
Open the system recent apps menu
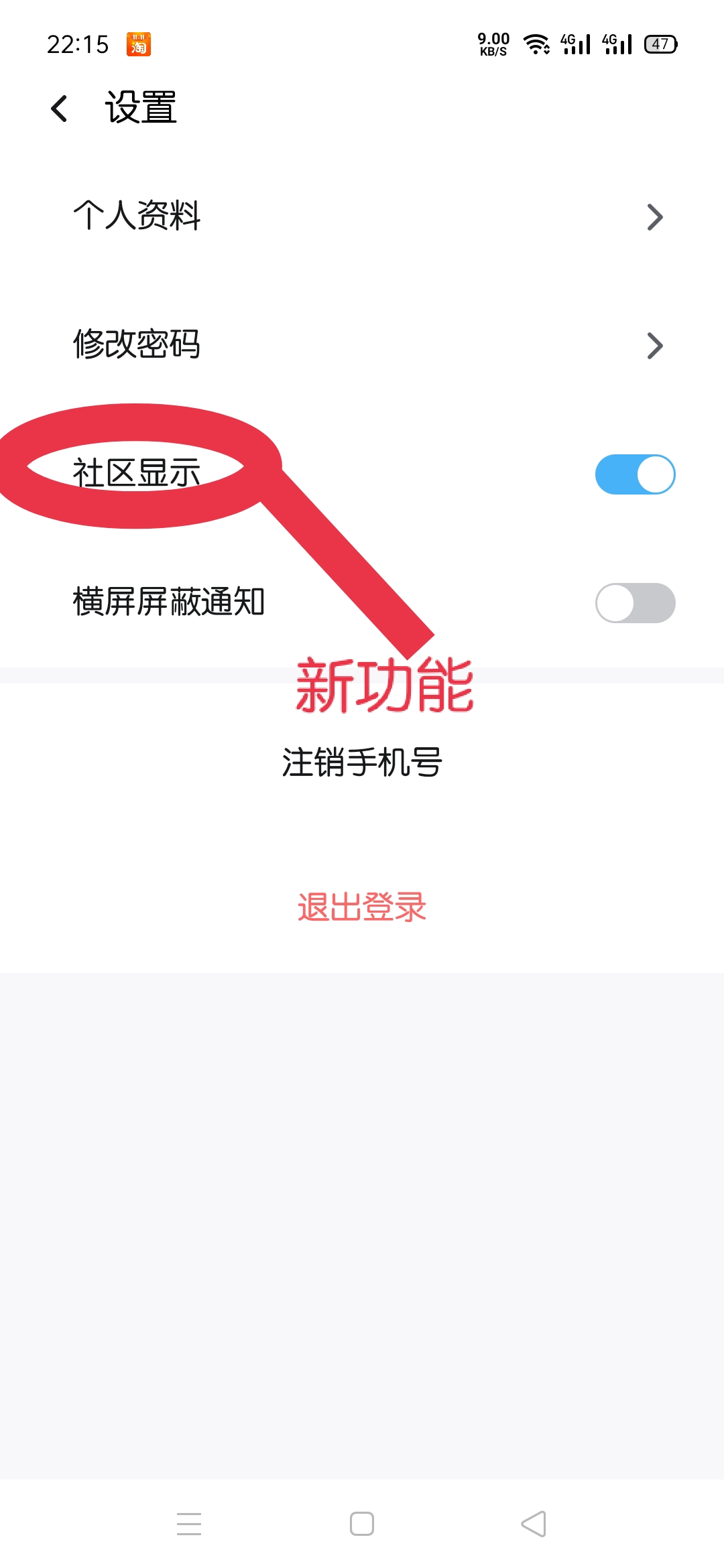click(x=189, y=1524)
